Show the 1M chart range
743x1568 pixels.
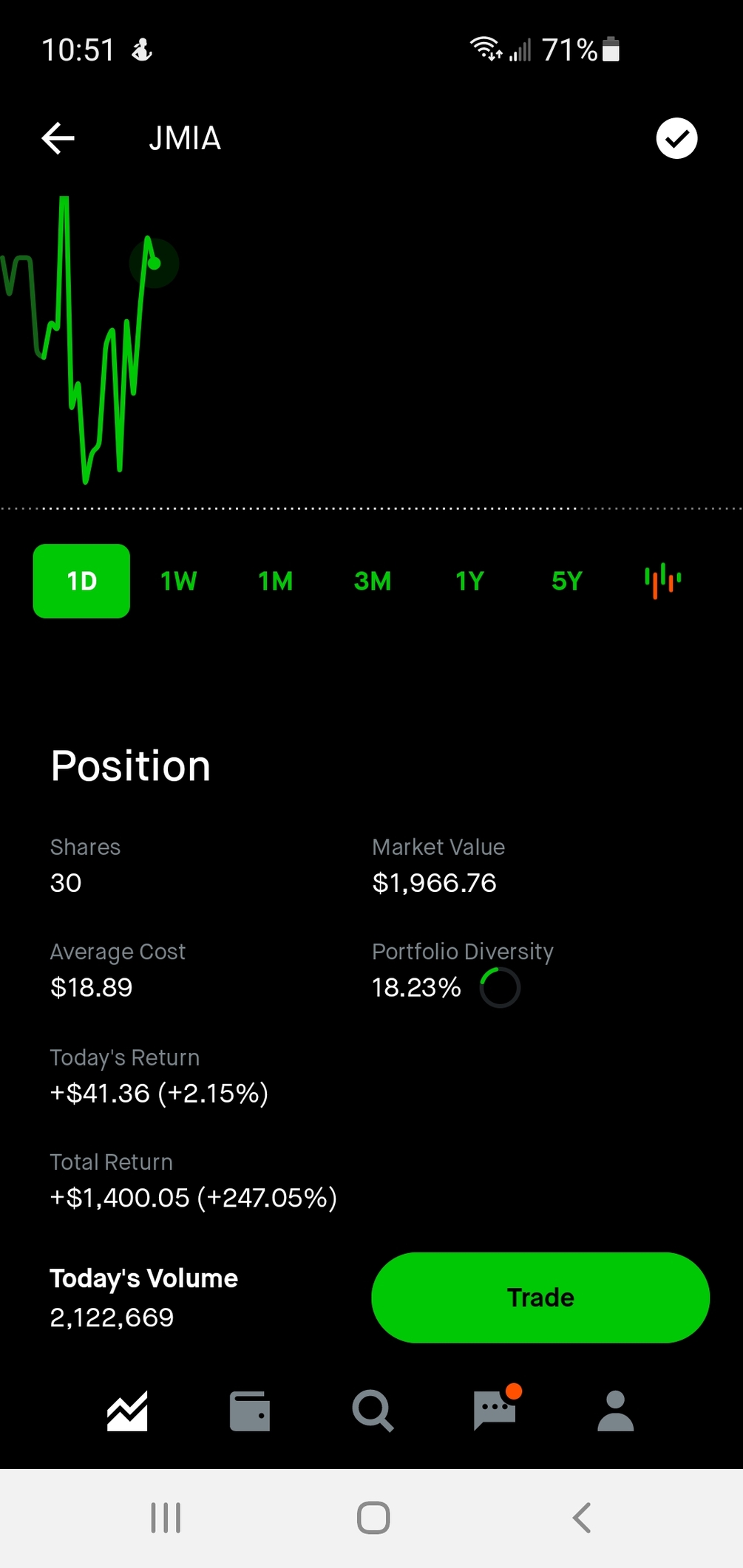pos(276,582)
